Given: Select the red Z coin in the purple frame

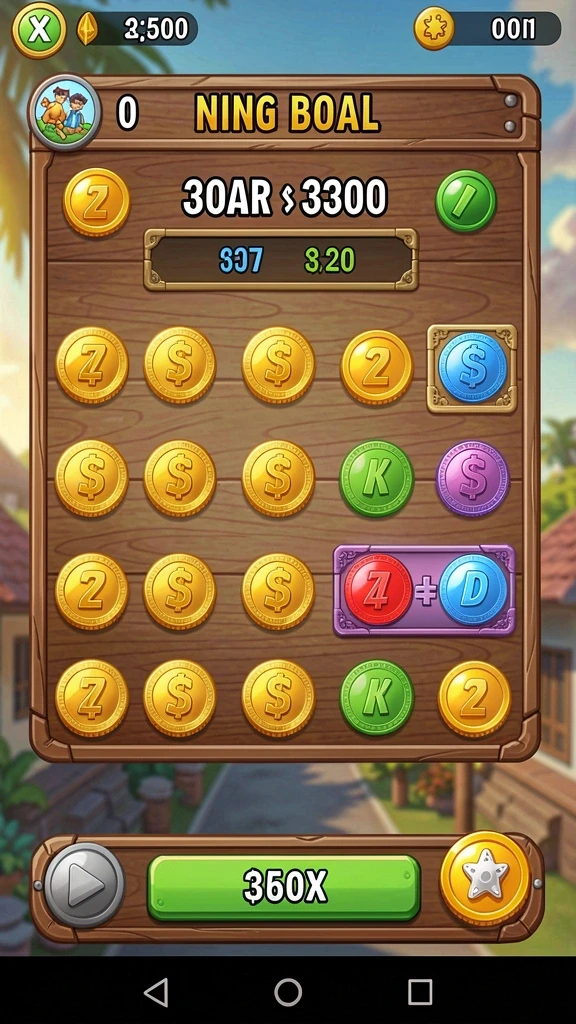Looking at the screenshot, I should (x=378, y=590).
